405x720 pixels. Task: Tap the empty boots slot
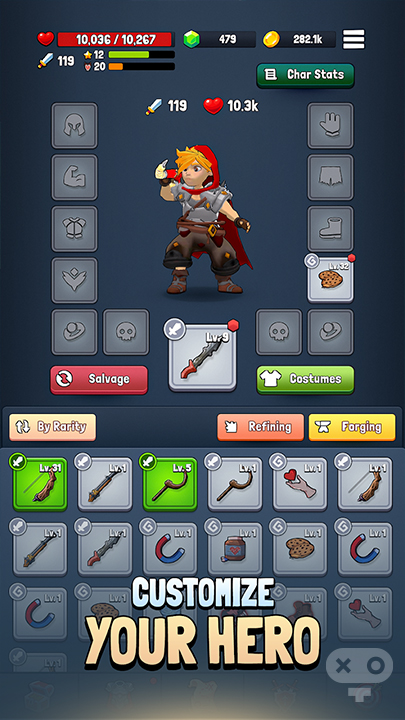click(x=331, y=229)
